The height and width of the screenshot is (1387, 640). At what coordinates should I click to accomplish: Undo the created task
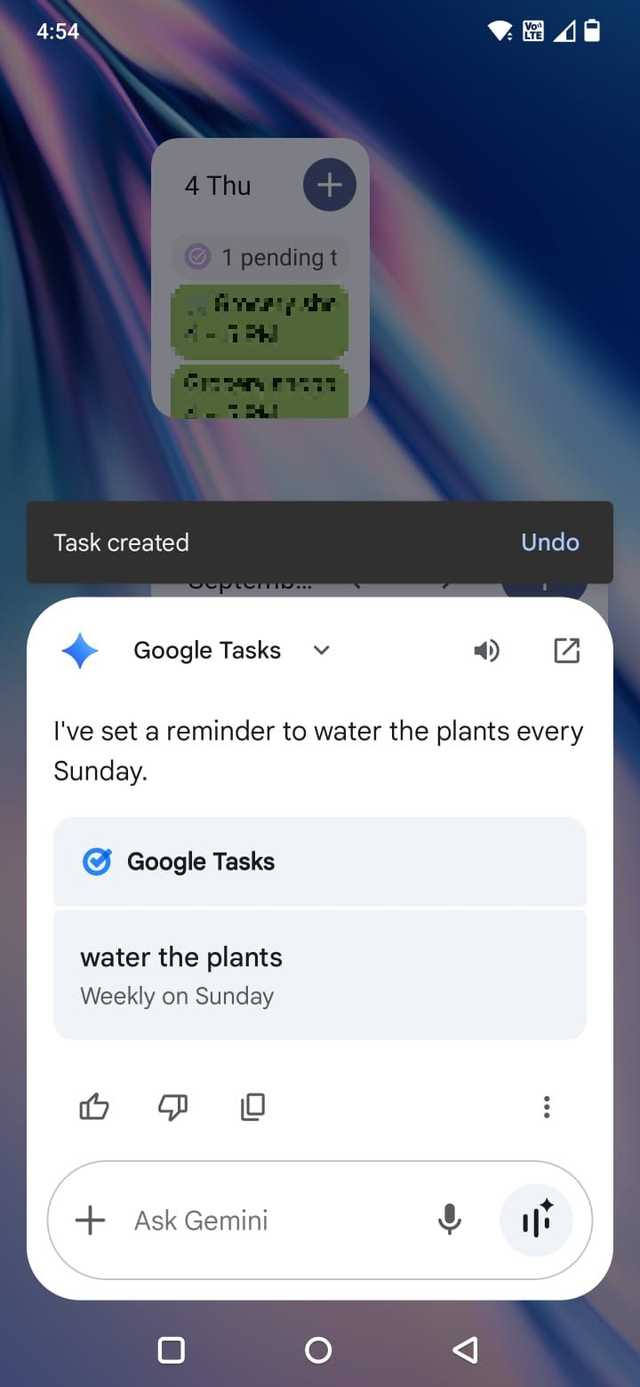pyautogui.click(x=549, y=542)
